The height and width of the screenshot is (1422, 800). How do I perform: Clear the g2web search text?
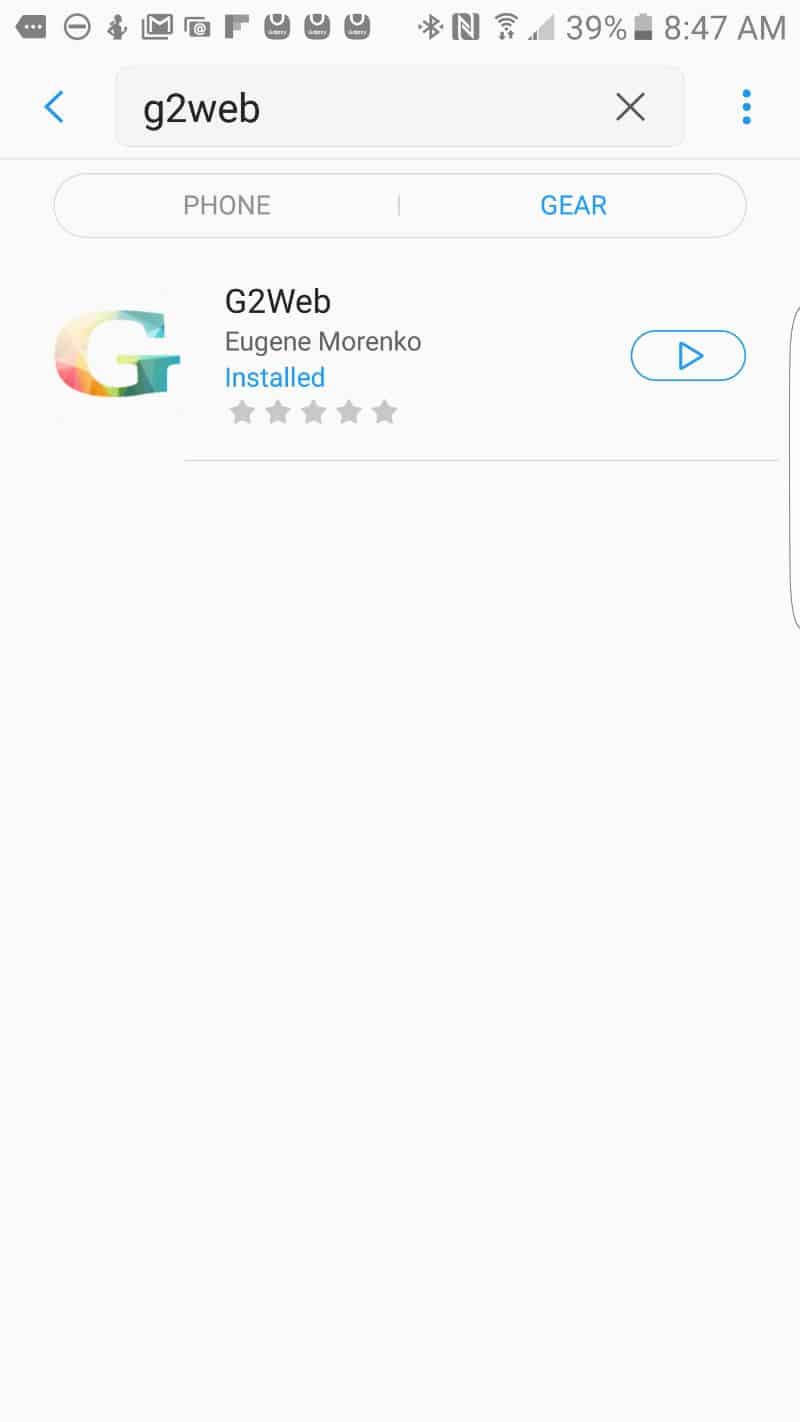click(630, 107)
